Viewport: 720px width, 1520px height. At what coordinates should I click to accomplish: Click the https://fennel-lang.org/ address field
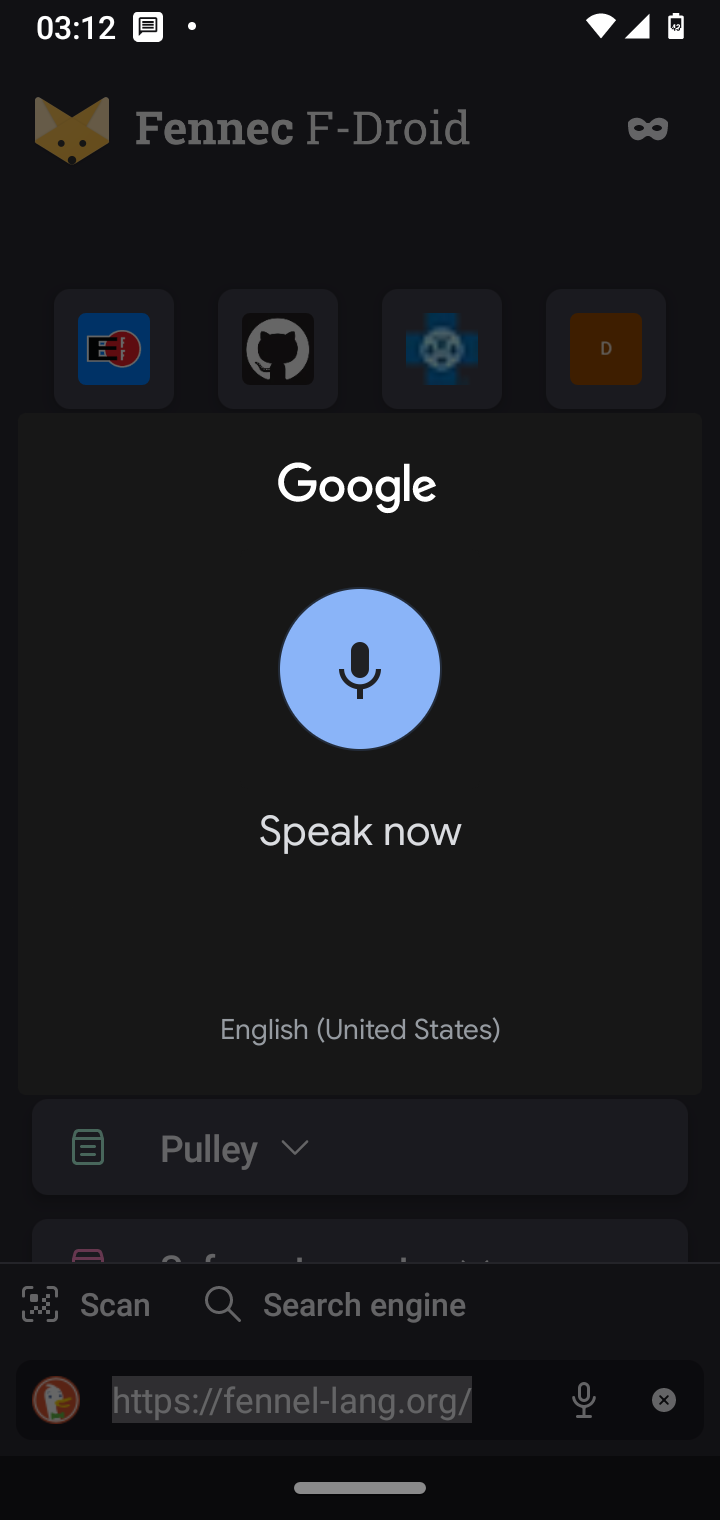[291, 1400]
